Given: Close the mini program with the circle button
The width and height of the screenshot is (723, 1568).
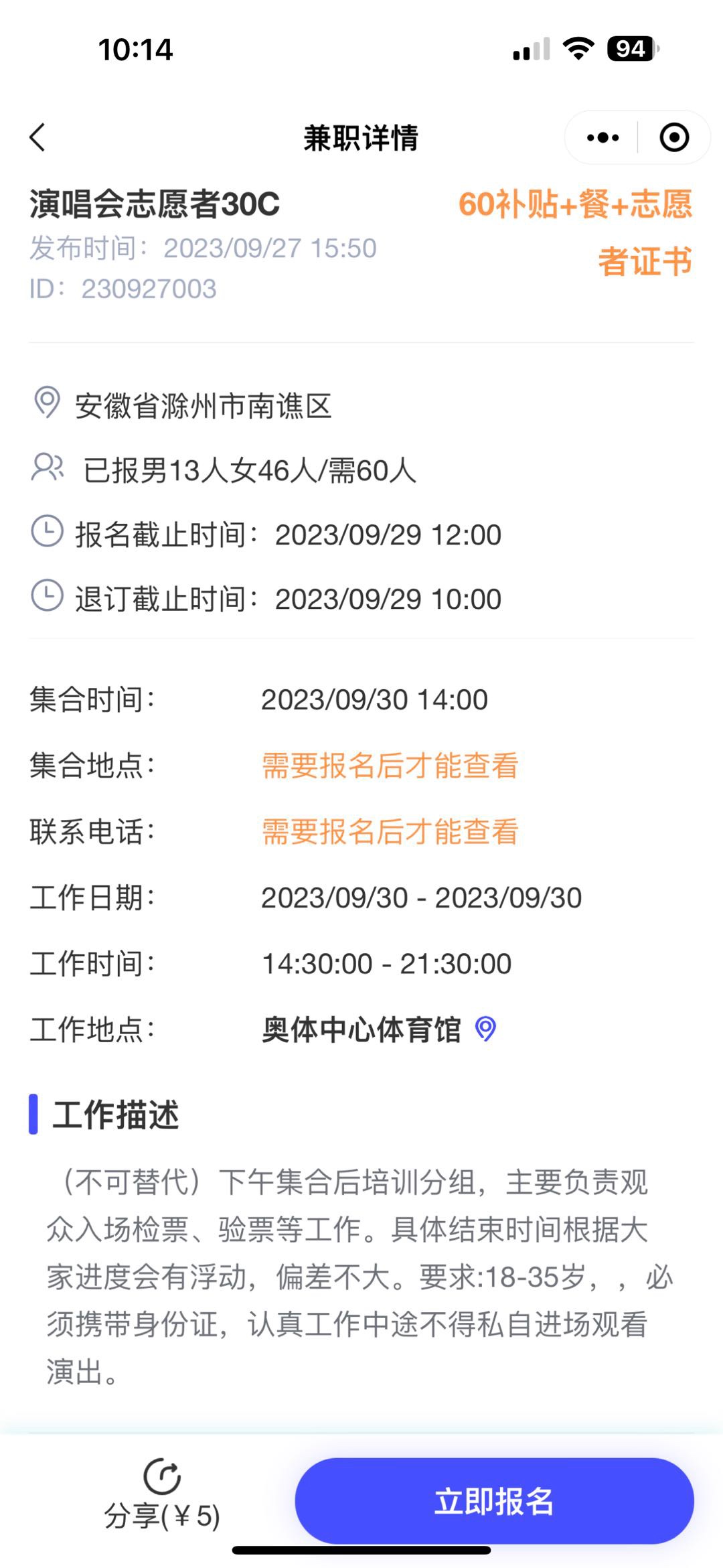Looking at the screenshot, I should (673, 137).
